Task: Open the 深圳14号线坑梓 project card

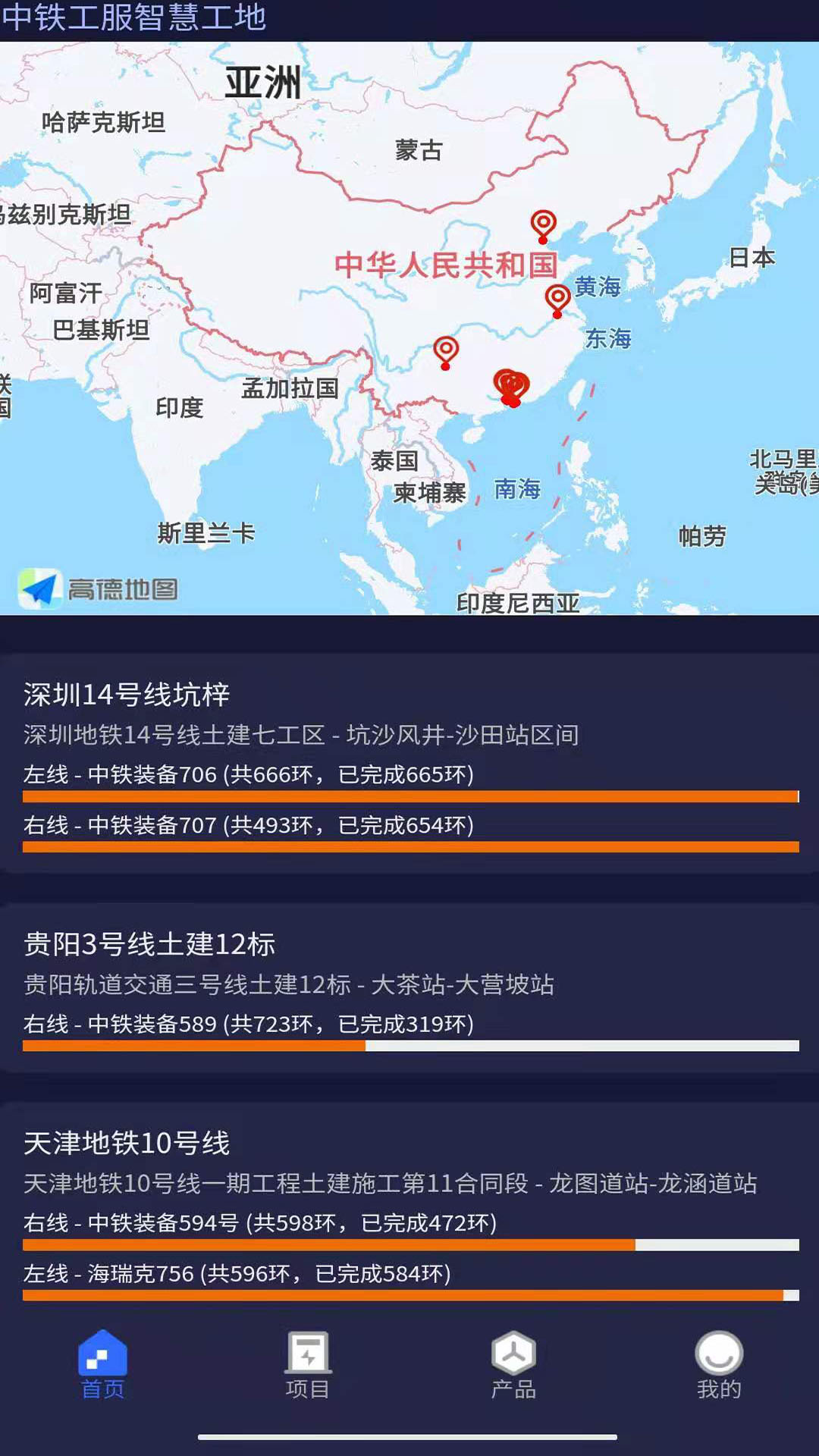Action: (409, 763)
